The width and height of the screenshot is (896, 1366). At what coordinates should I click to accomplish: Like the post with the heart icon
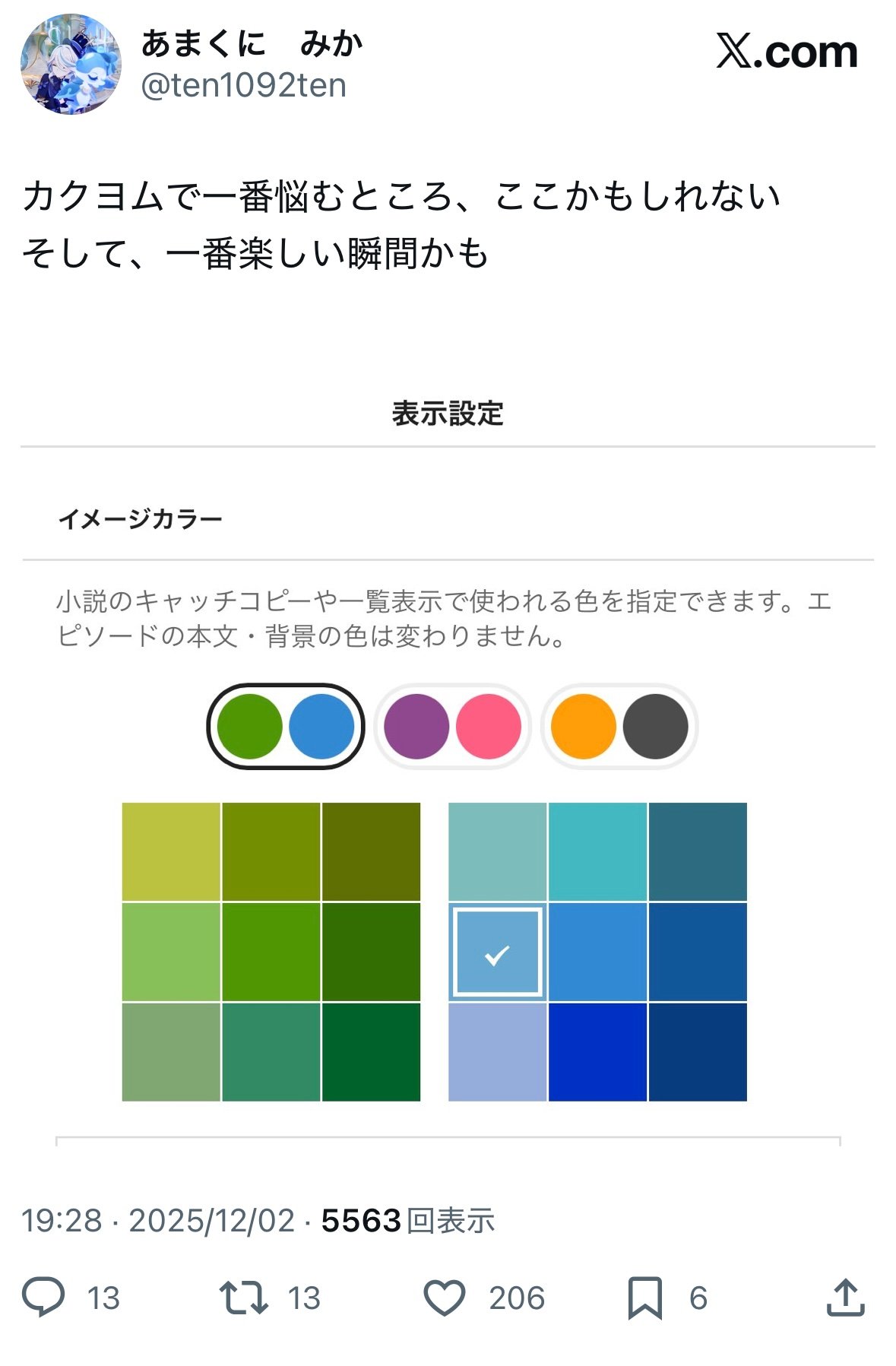pyautogui.click(x=445, y=1297)
